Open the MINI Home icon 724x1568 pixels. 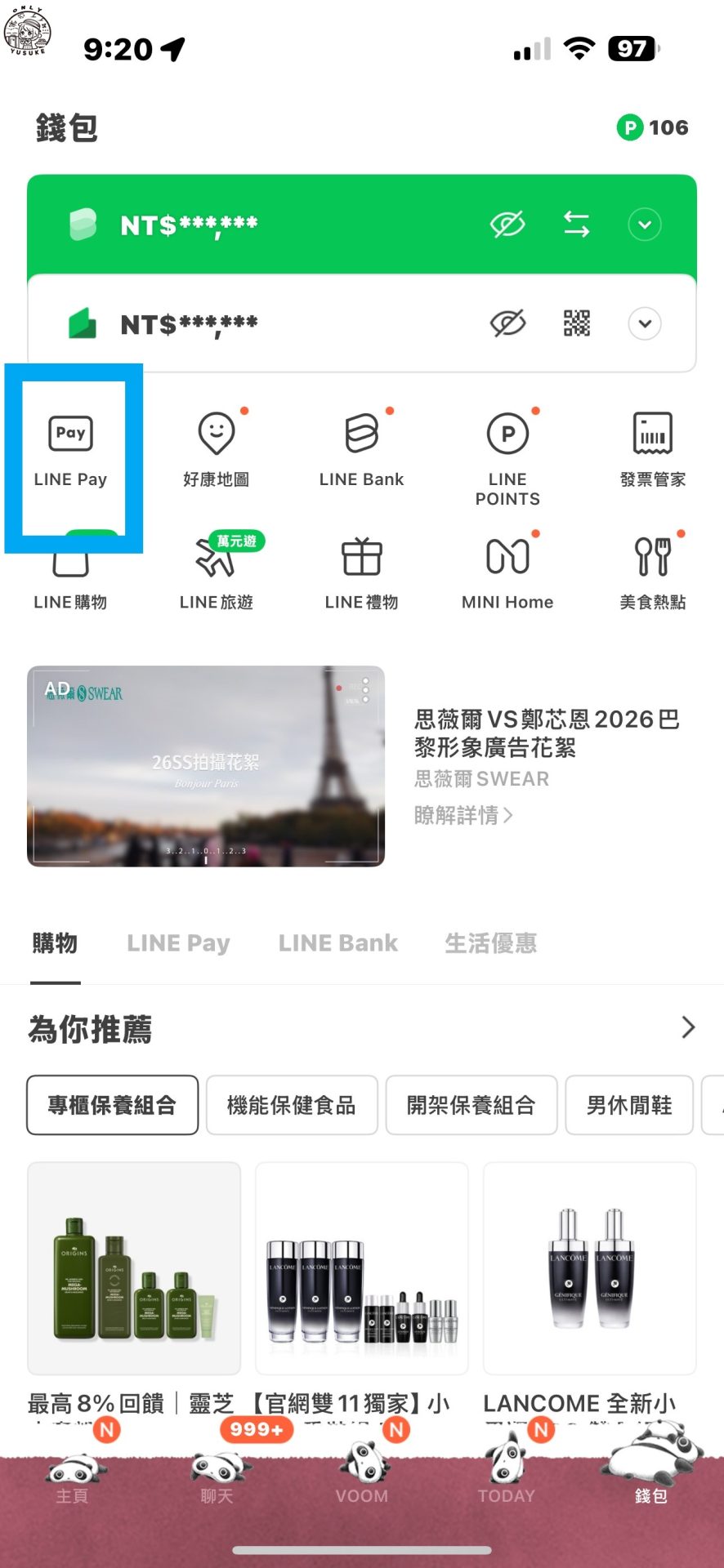507,568
